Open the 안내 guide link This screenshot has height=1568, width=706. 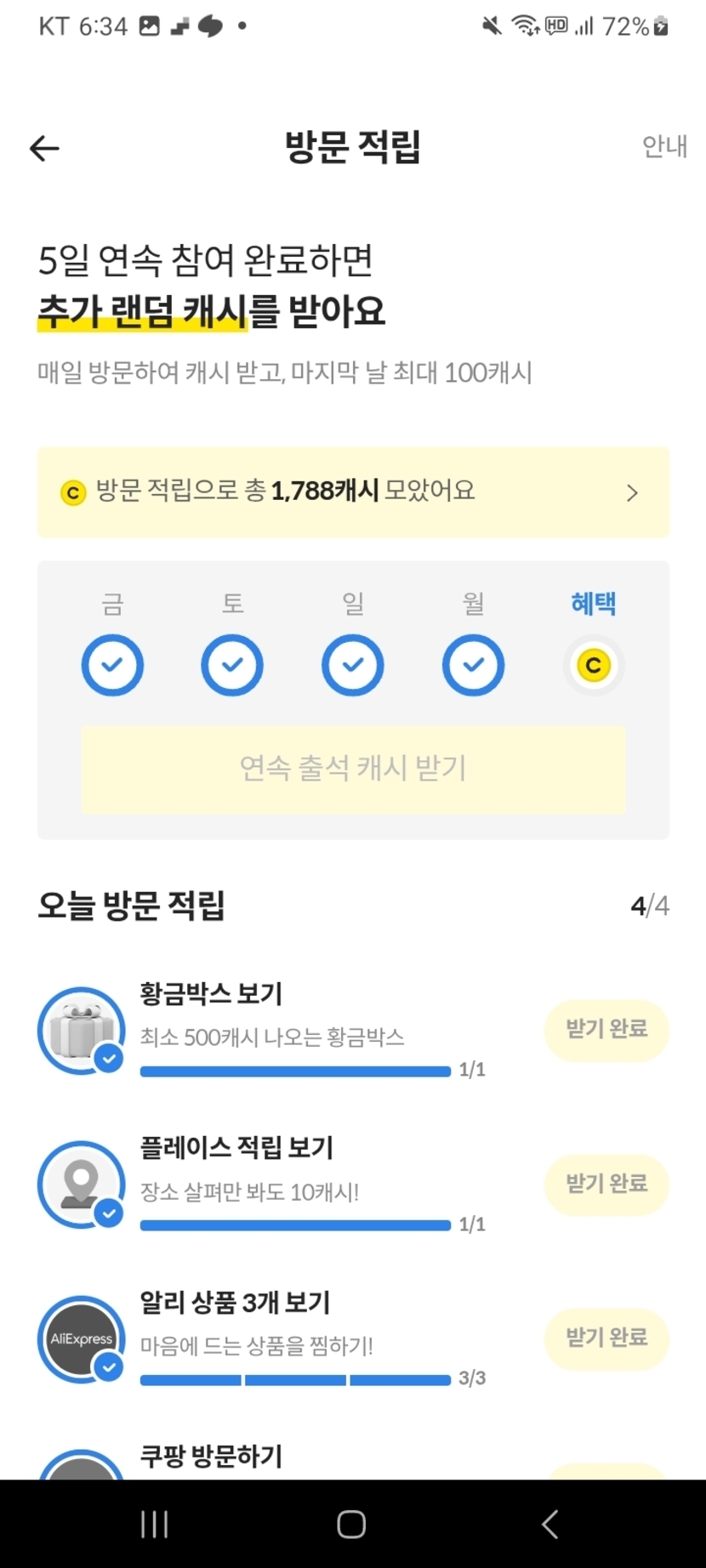click(x=664, y=146)
